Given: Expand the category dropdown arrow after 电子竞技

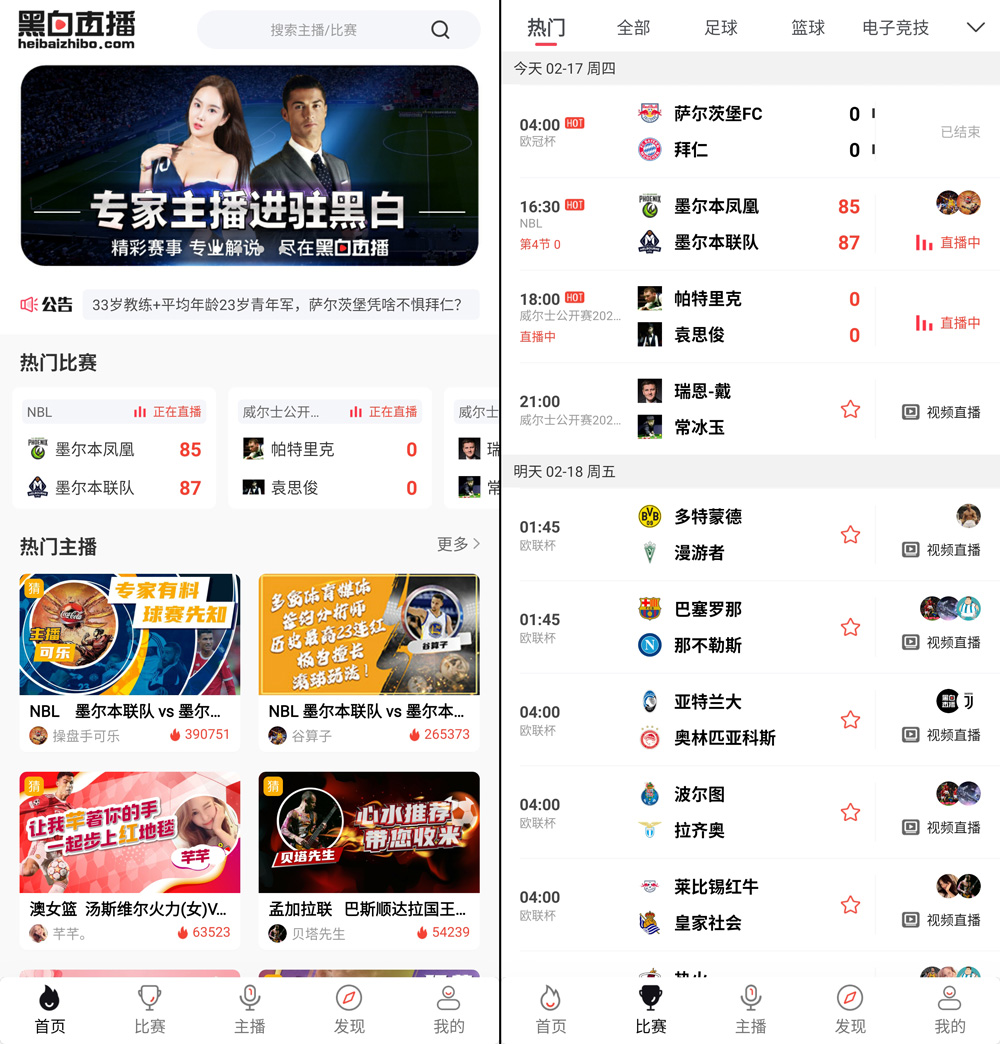Looking at the screenshot, I should click(975, 28).
